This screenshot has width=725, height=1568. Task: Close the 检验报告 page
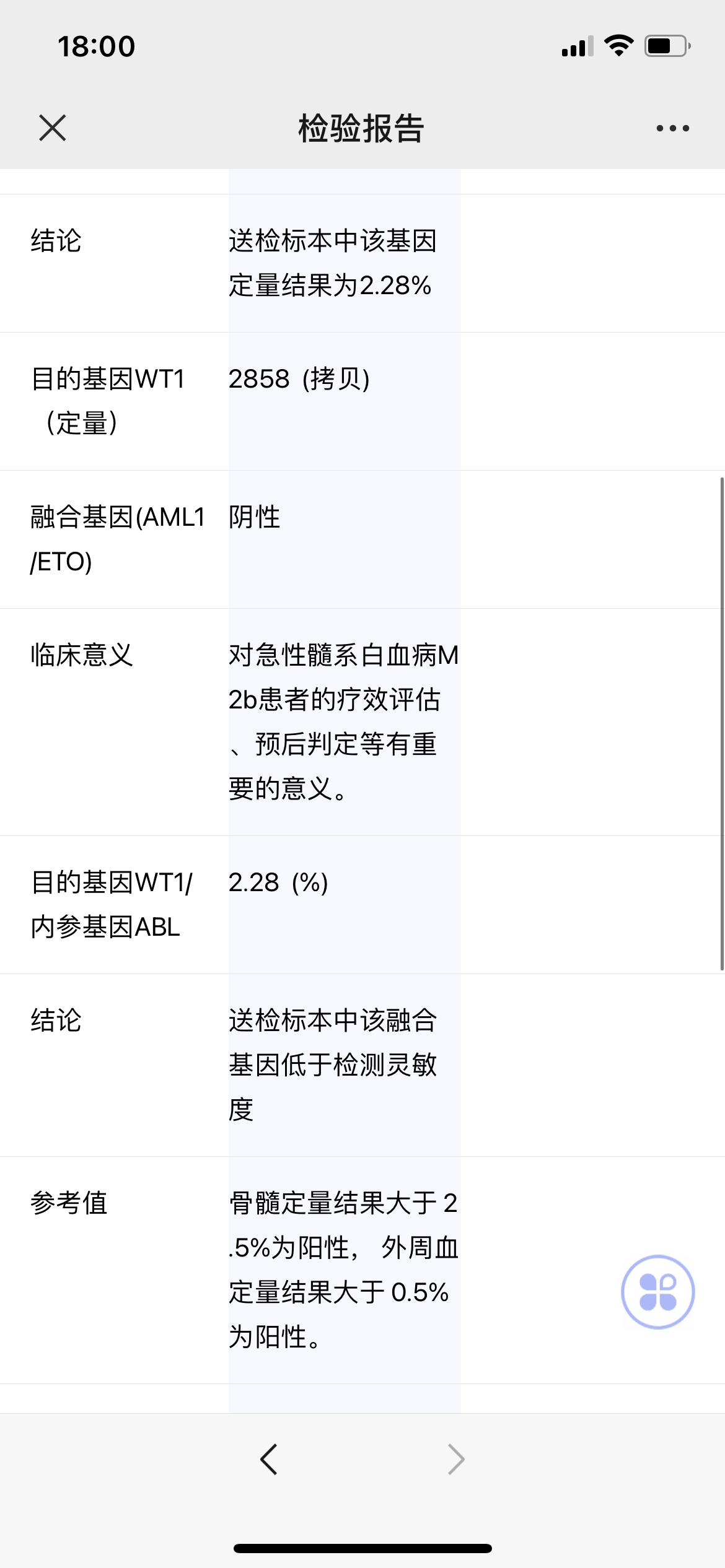click(53, 128)
